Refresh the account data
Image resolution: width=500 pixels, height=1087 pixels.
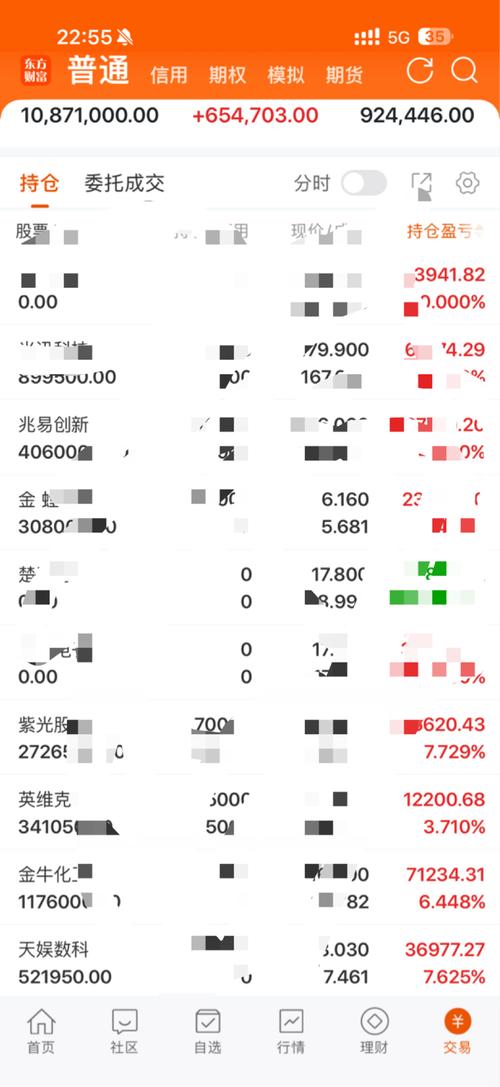[x=420, y=71]
